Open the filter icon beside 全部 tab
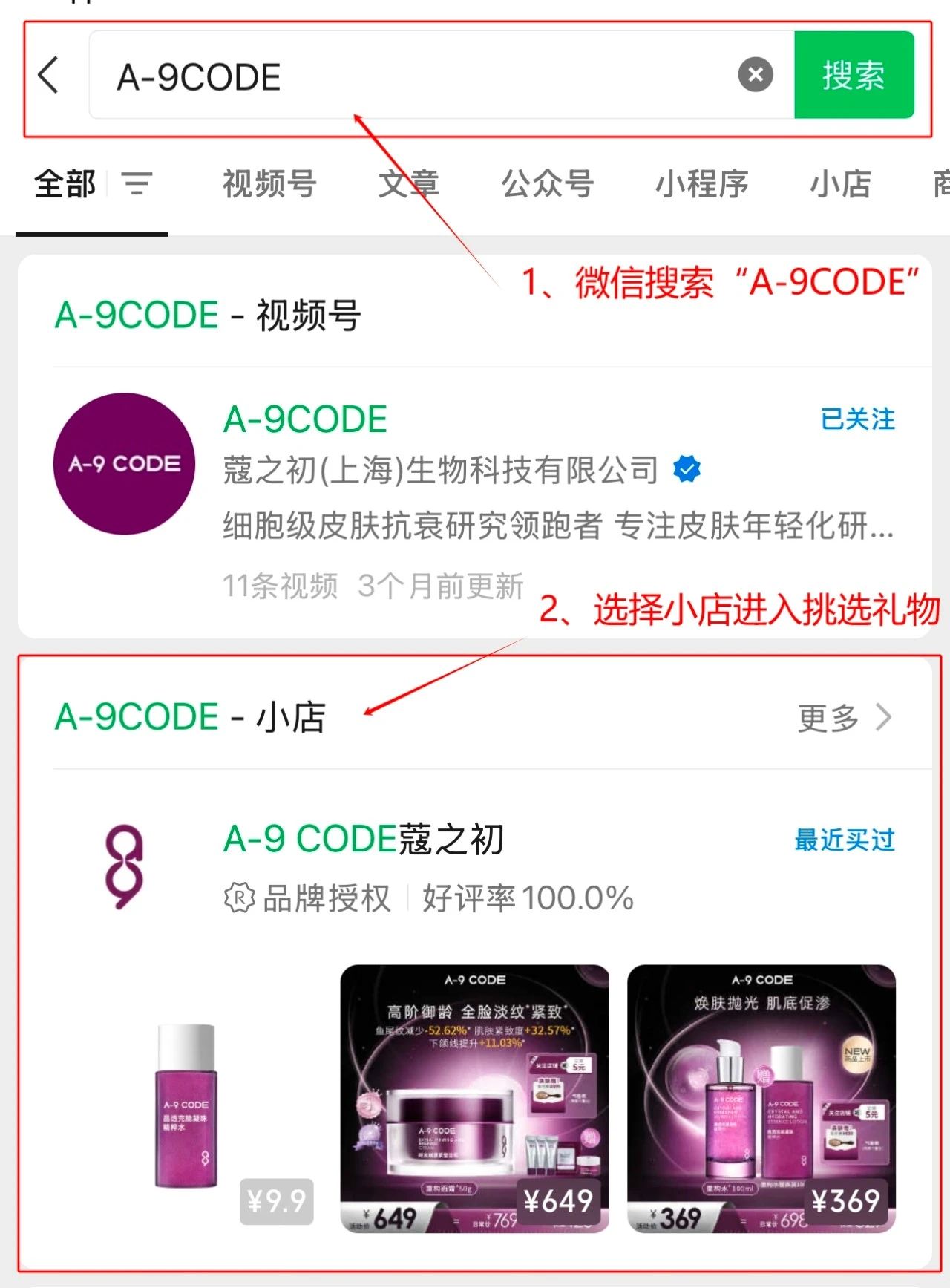 coord(138,183)
